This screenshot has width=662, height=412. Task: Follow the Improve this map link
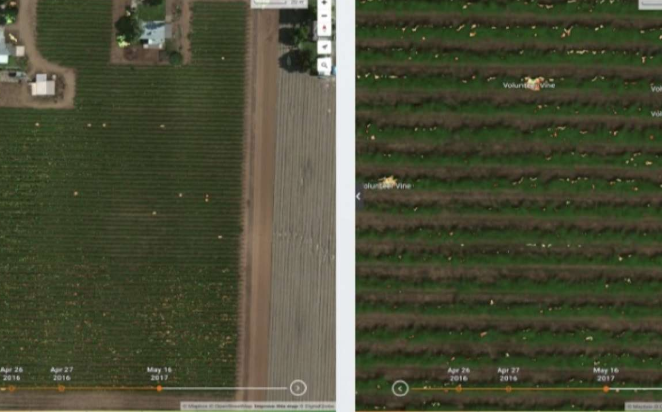[x=274, y=406]
